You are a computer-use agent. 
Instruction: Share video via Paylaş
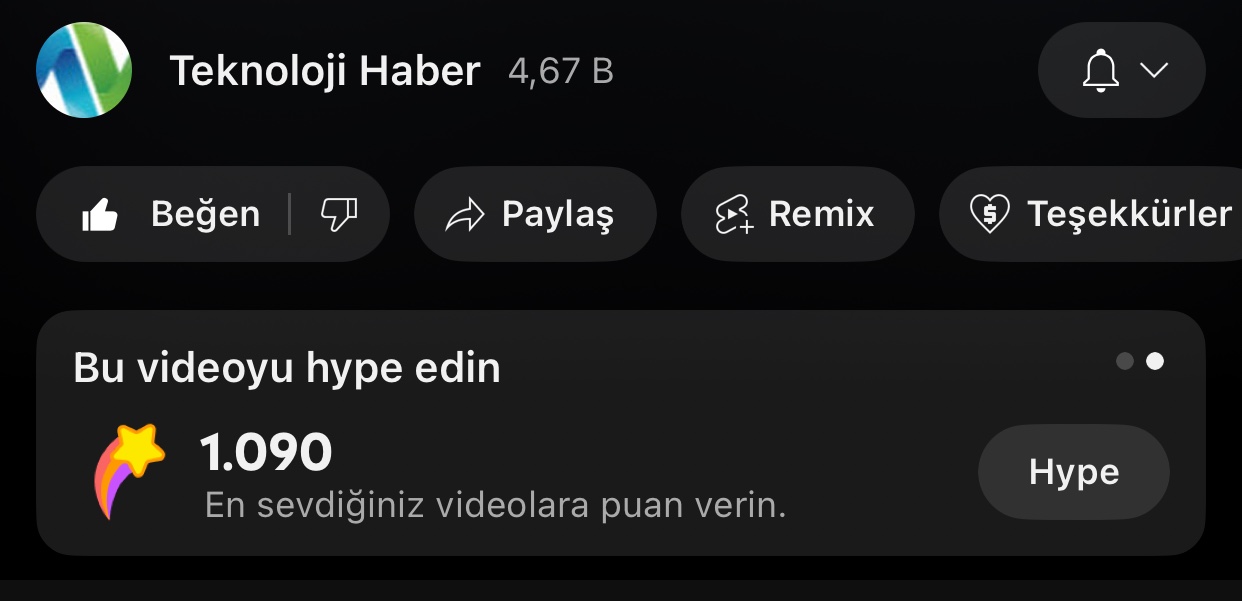click(x=535, y=214)
